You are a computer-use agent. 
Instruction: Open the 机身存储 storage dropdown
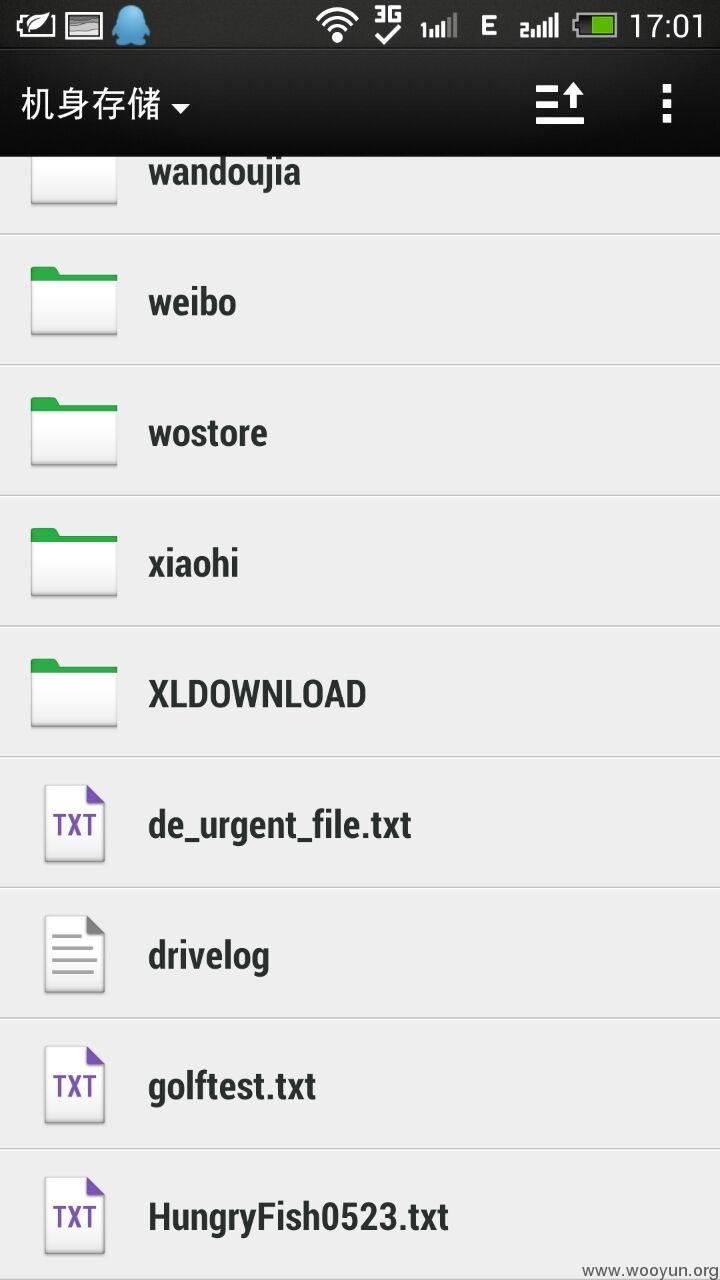105,104
